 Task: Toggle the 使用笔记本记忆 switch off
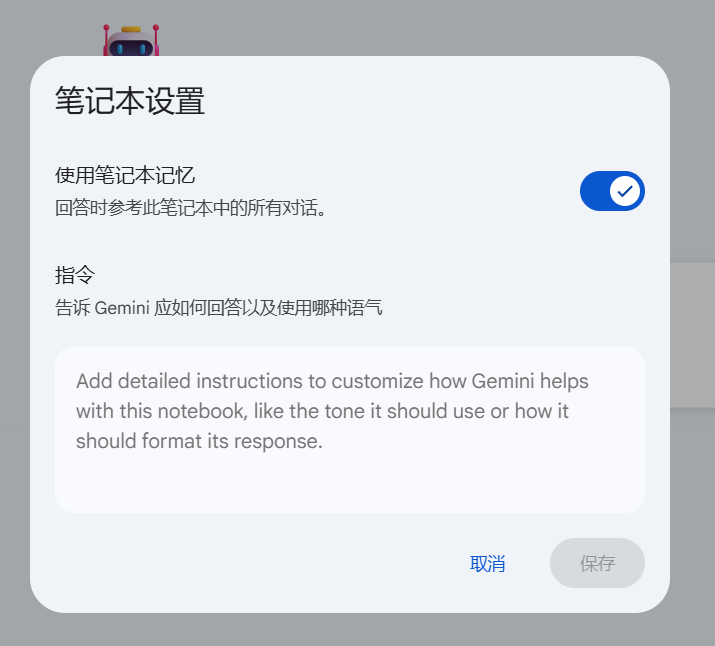tap(612, 191)
